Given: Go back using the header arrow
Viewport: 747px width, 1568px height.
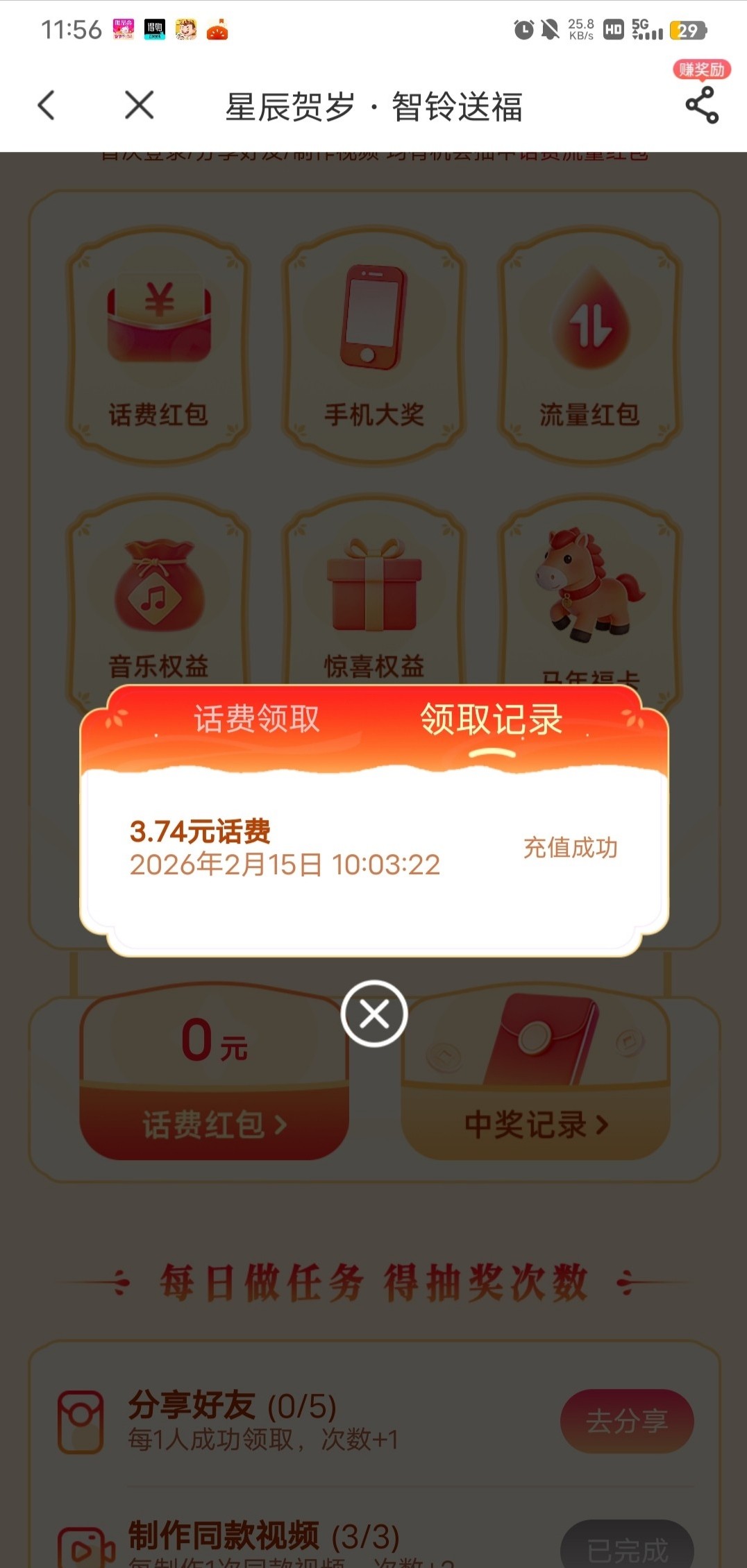Looking at the screenshot, I should pyautogui.click(x=47, y=106).
